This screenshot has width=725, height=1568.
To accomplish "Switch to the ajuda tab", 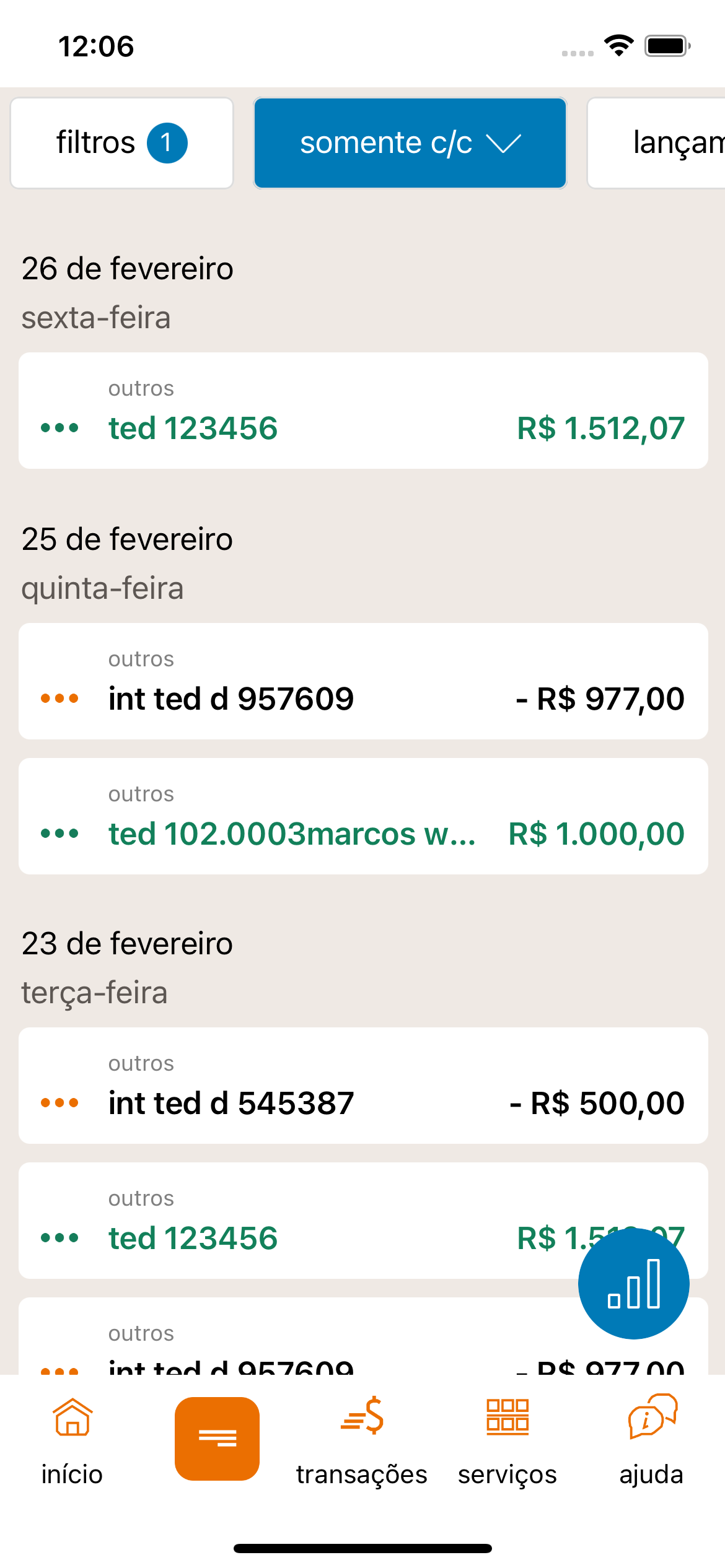I will (x=651, y=1440).
